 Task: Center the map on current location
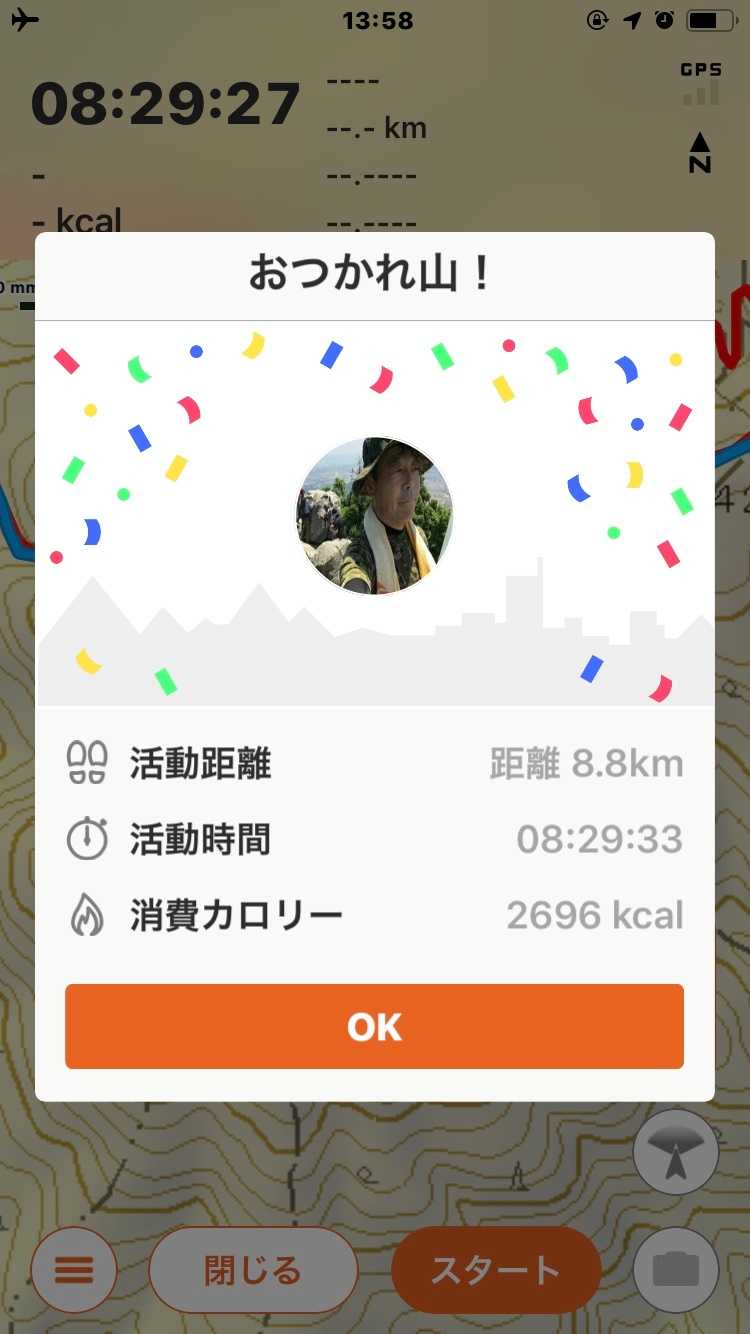pos(676,1152)
